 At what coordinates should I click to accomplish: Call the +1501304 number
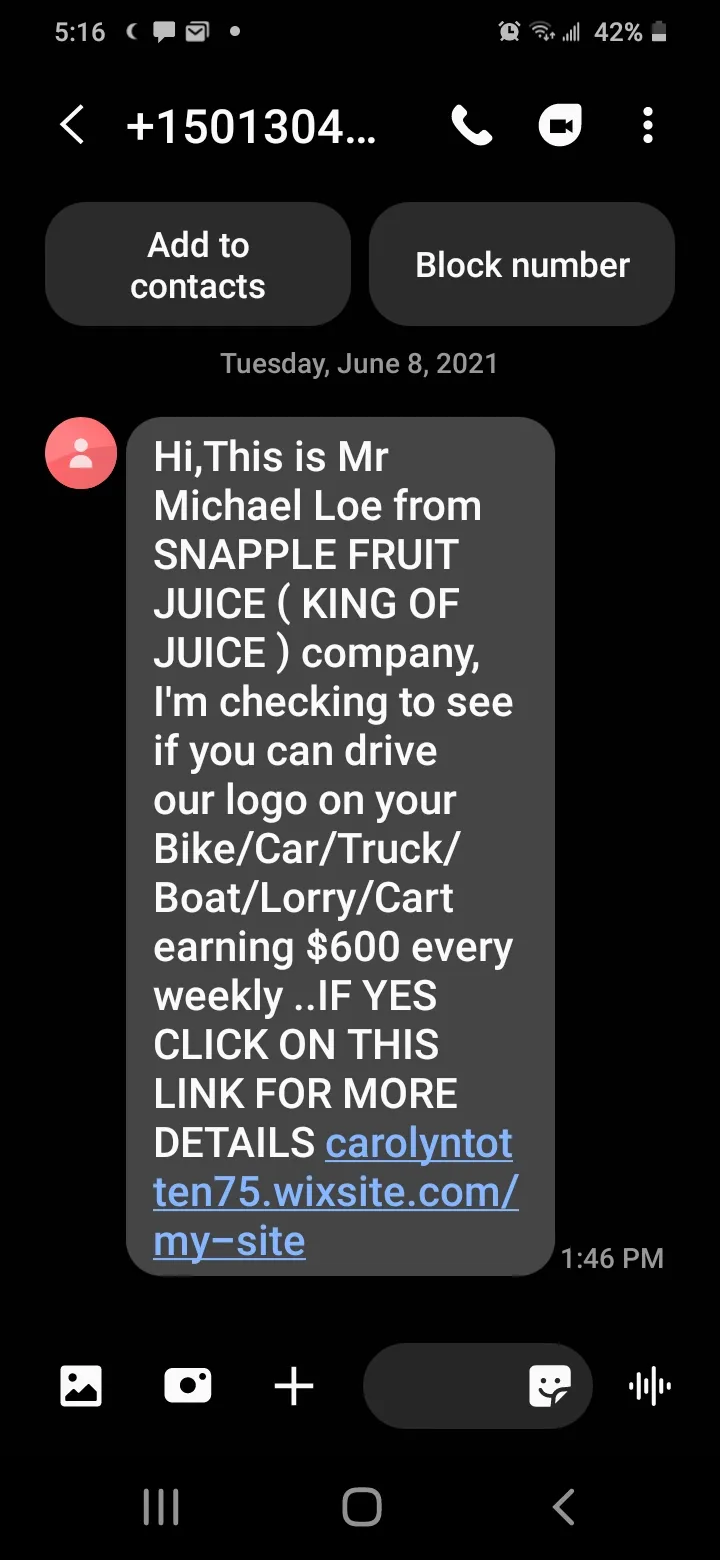472,127
